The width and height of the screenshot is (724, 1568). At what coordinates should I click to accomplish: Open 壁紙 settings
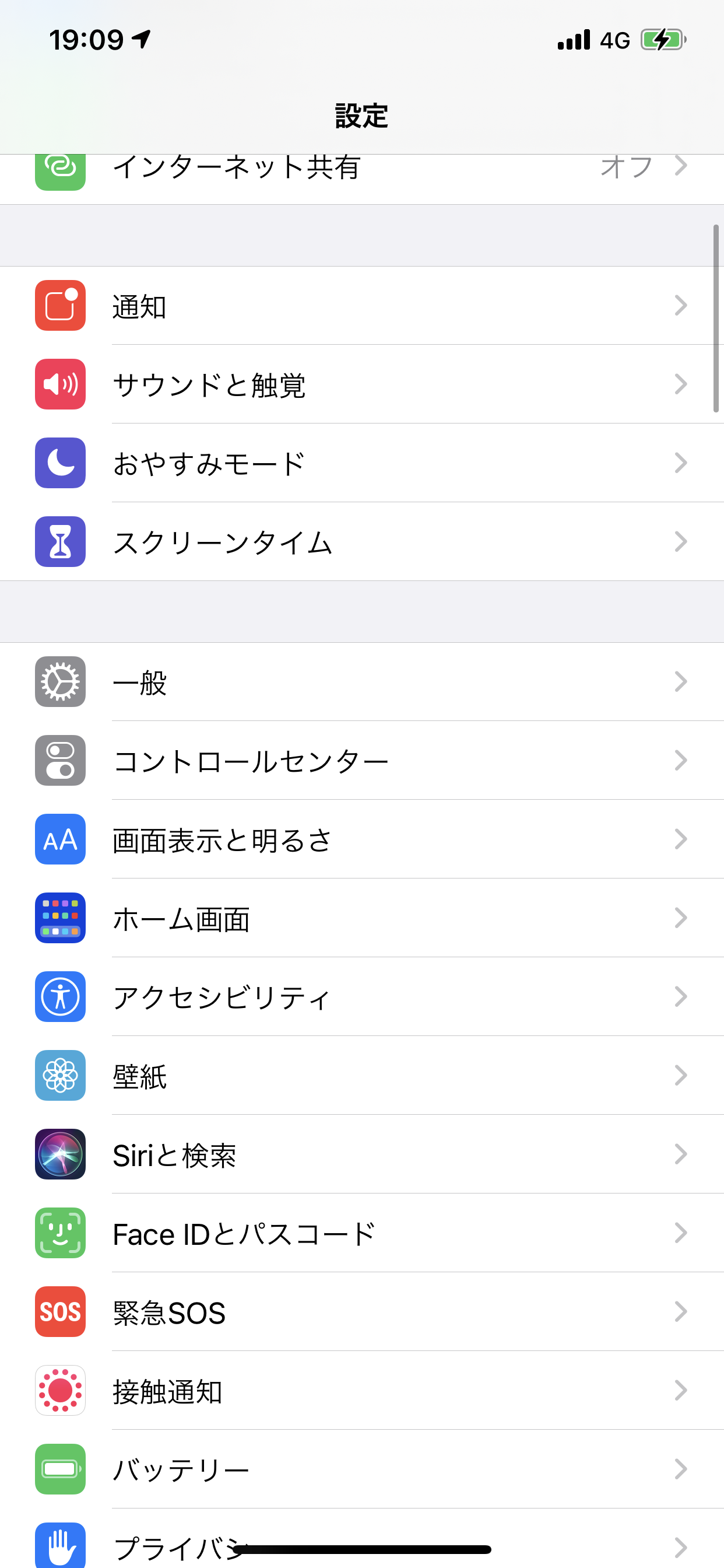[362, 1075]
